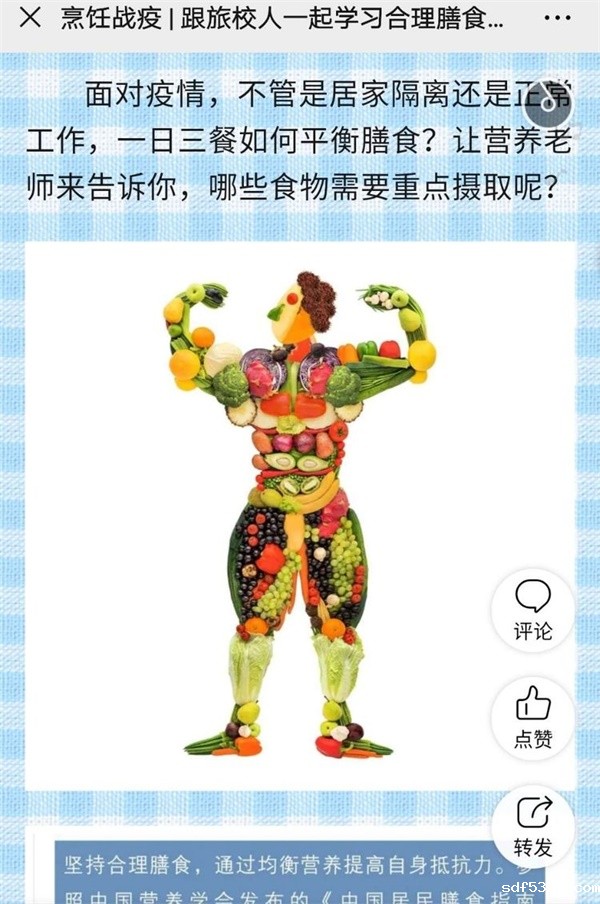Share the article using 转发
Screen dimensions: 600x904
(x=533, y=825)
